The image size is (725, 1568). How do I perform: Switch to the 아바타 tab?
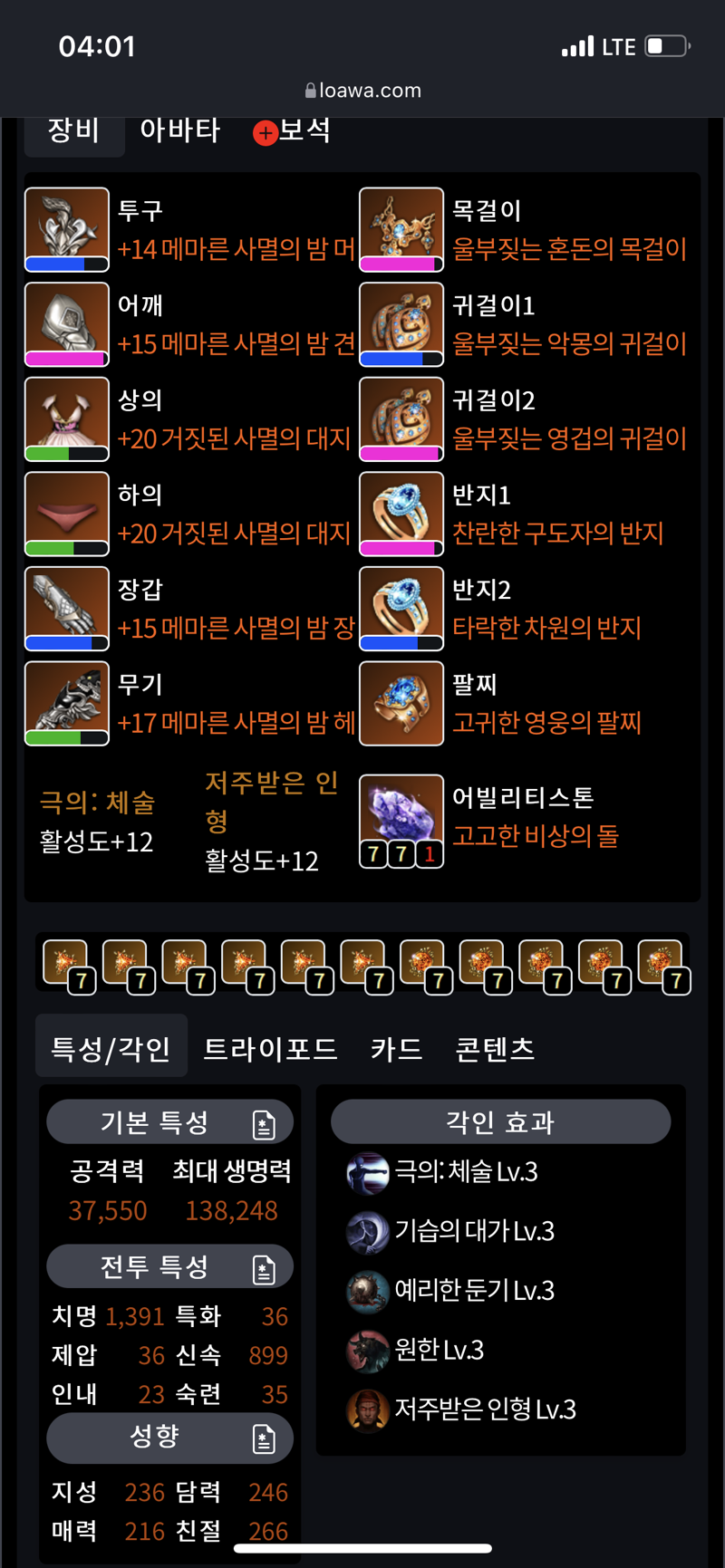point(179,130)
